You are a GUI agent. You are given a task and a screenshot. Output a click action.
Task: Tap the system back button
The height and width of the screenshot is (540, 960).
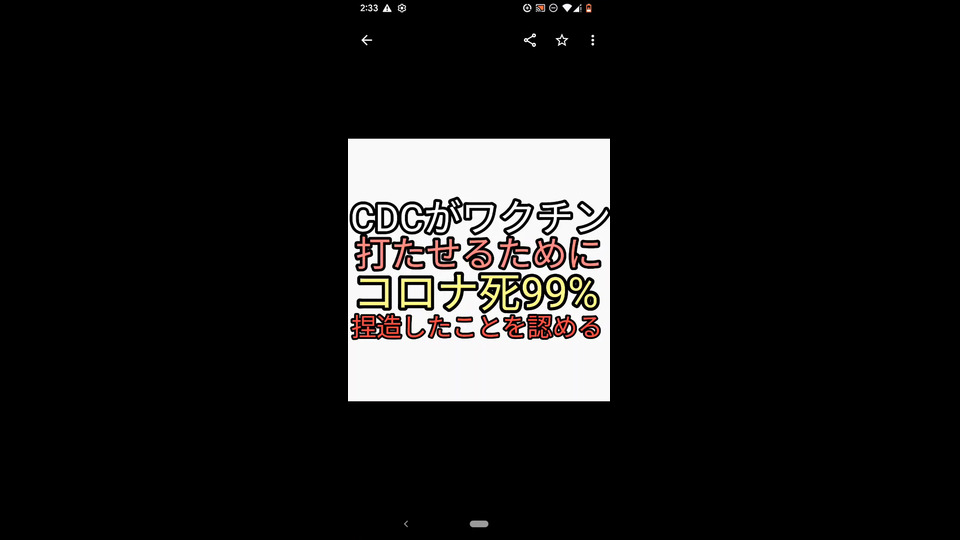tap(406, 524)
